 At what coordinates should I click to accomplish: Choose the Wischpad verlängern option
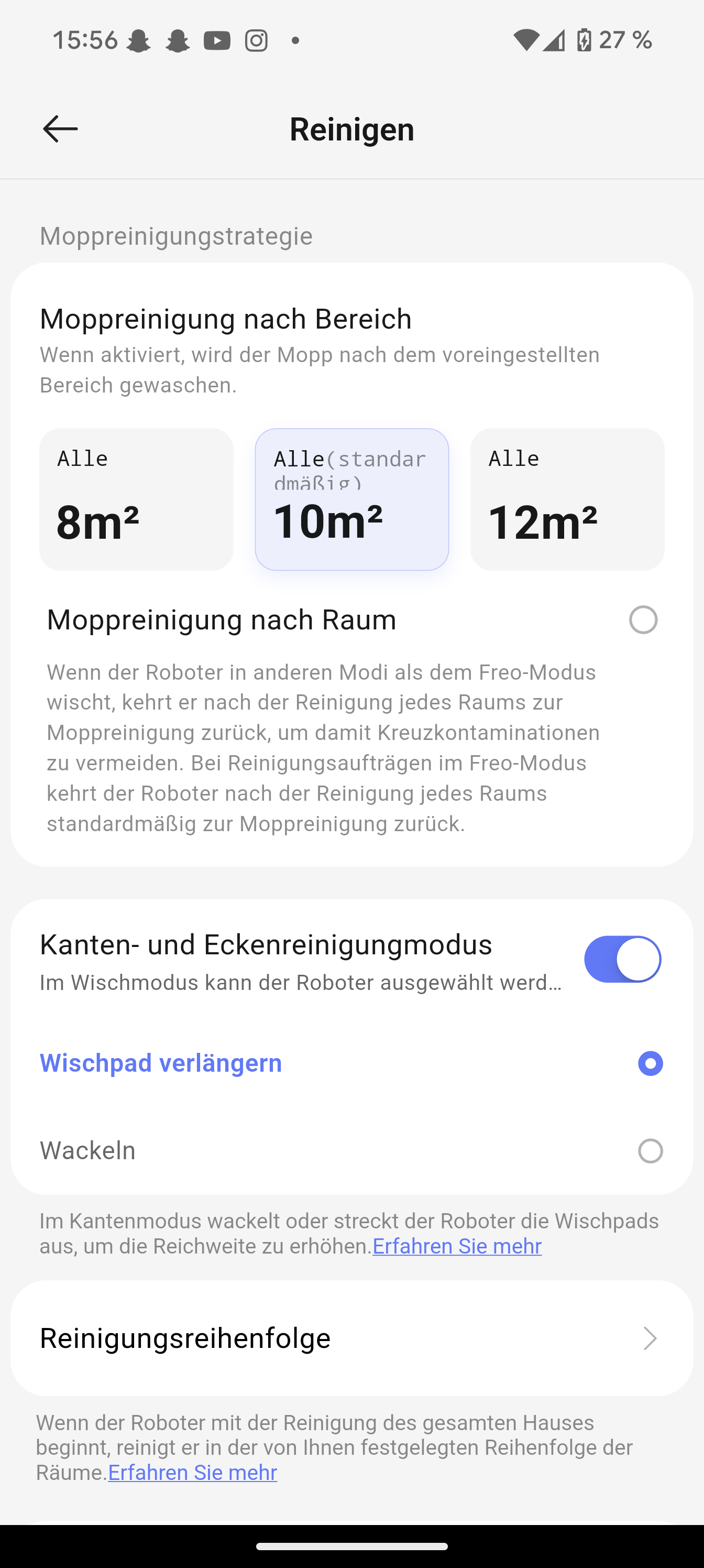(351, 1063)
